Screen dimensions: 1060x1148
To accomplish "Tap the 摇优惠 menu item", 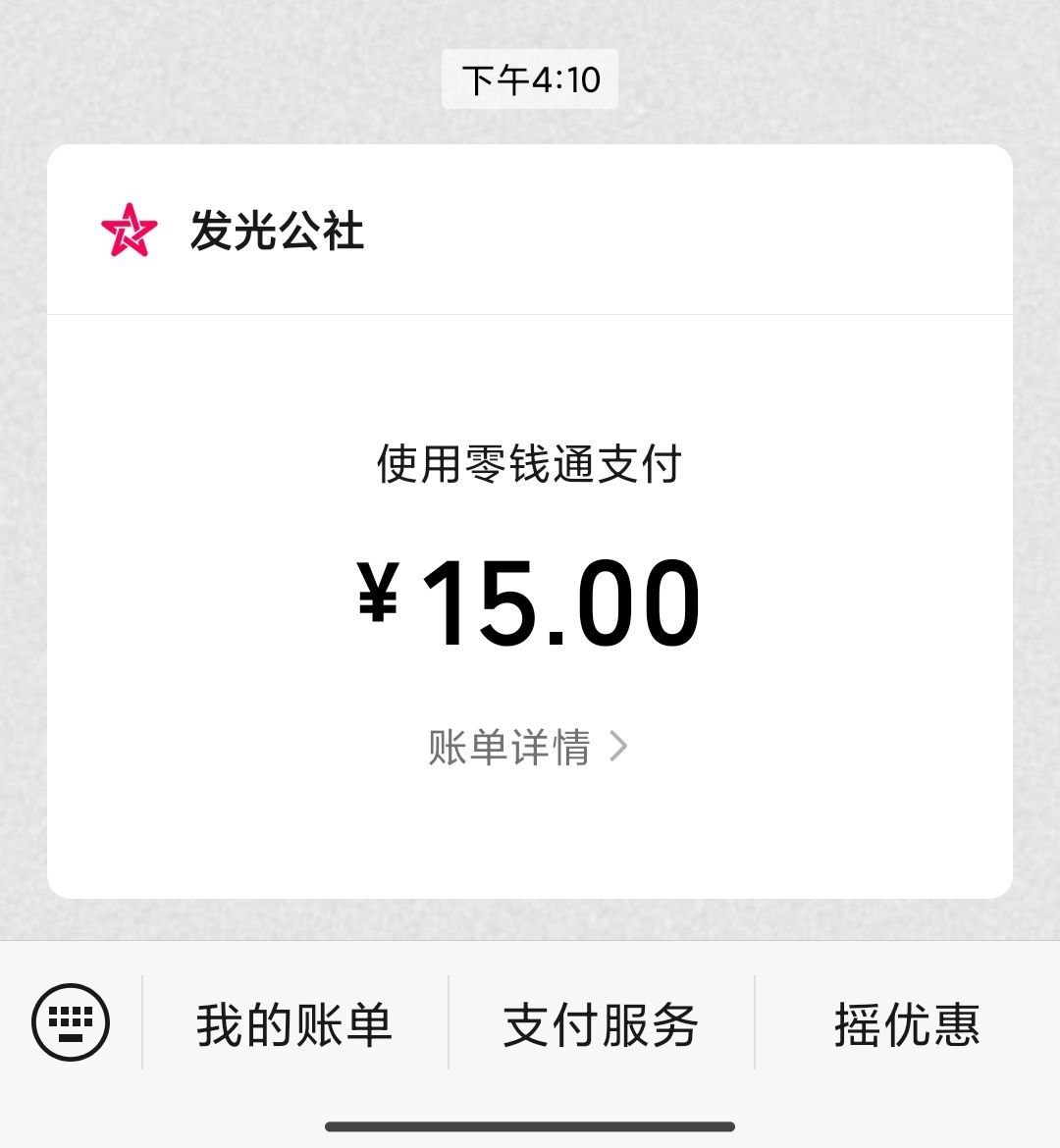I will (x=907, y=1024).
